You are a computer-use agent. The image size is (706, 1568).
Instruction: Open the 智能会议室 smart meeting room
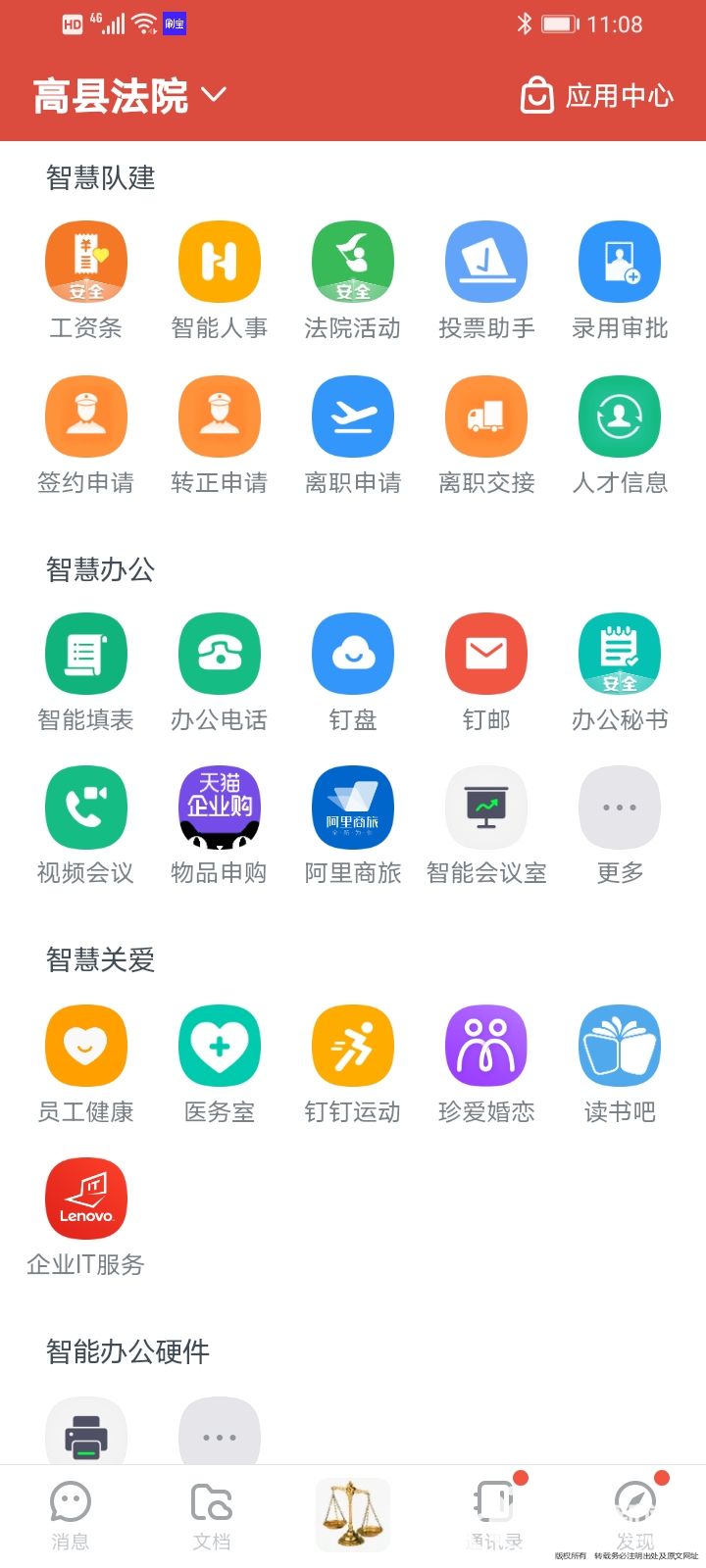click(x=486, y=808)
